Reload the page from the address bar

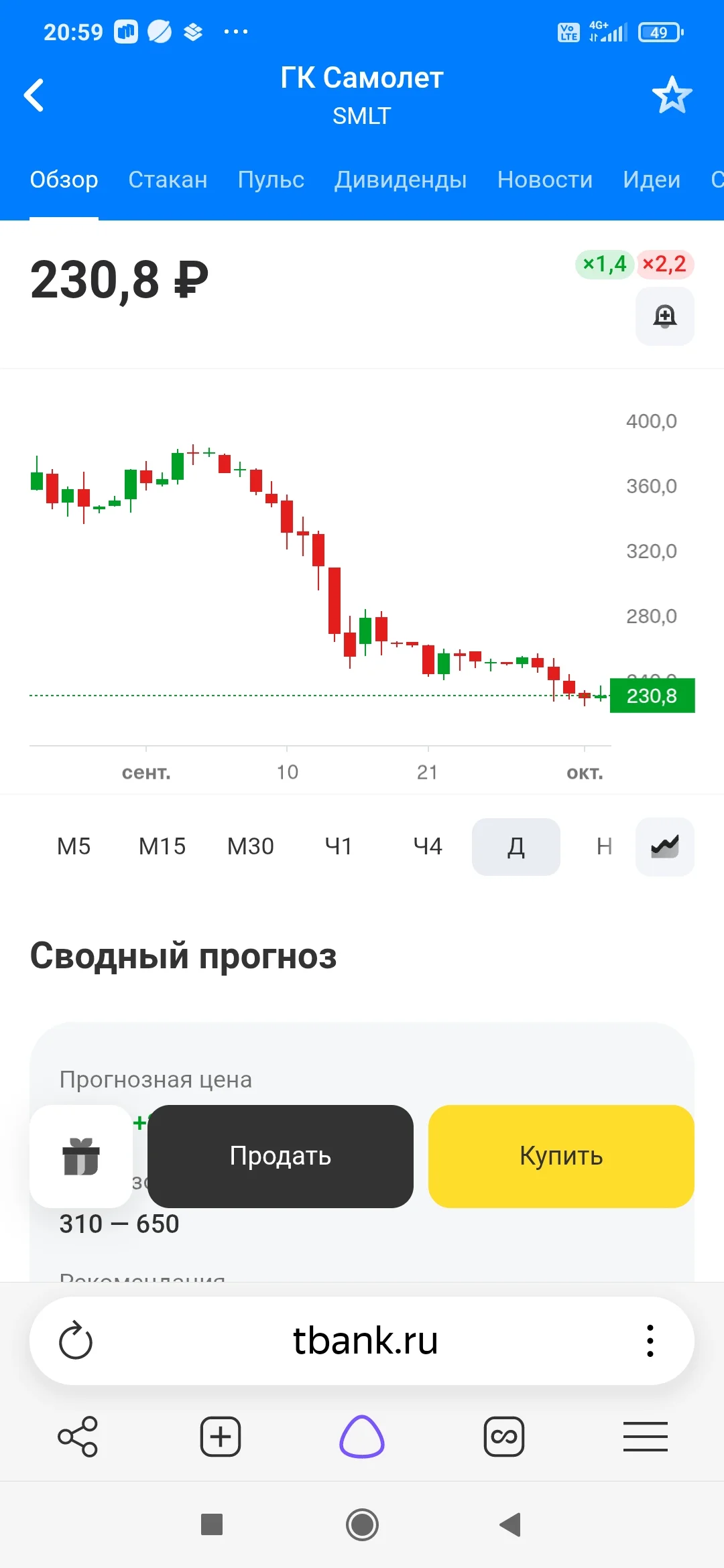[76, 1340]
